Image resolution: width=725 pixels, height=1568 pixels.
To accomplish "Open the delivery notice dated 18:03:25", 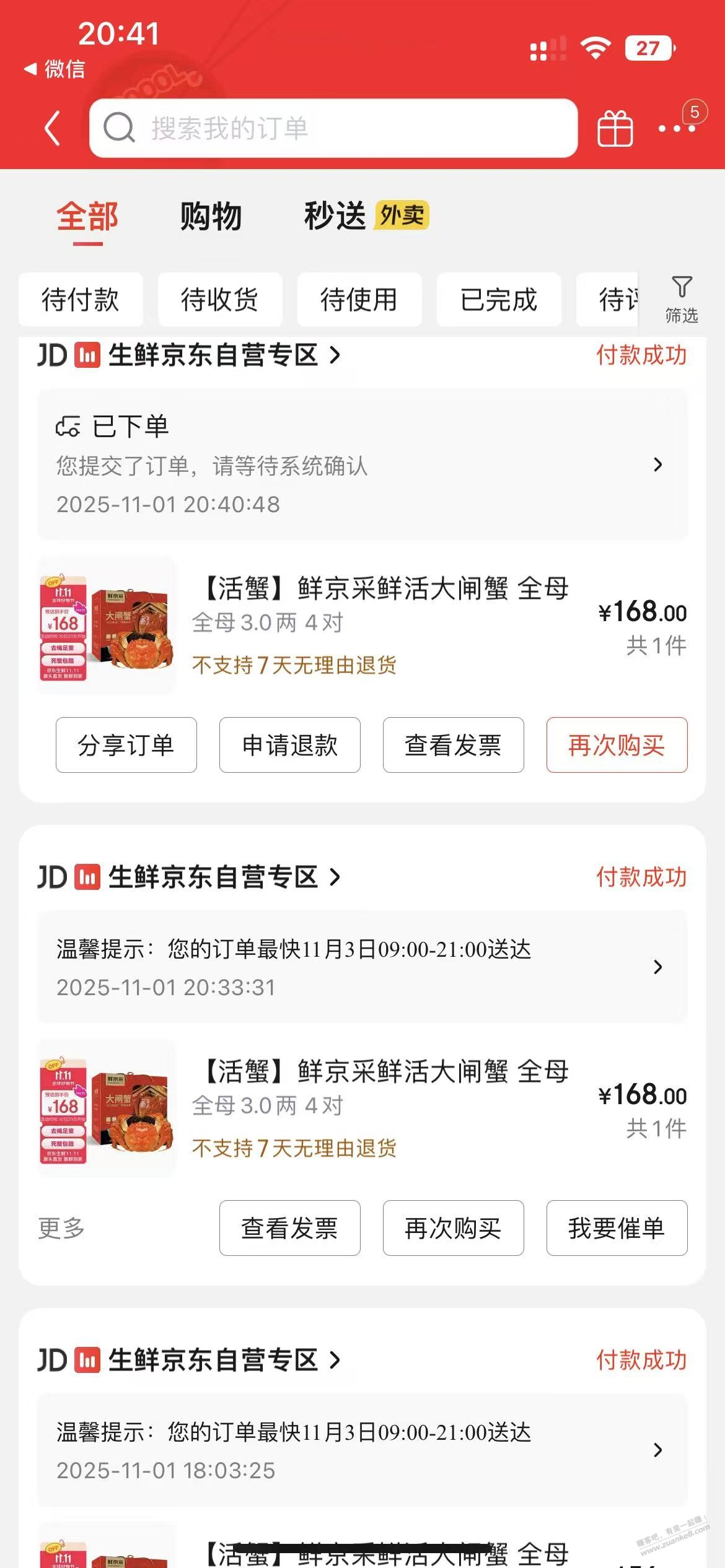I will [362, 1450].
